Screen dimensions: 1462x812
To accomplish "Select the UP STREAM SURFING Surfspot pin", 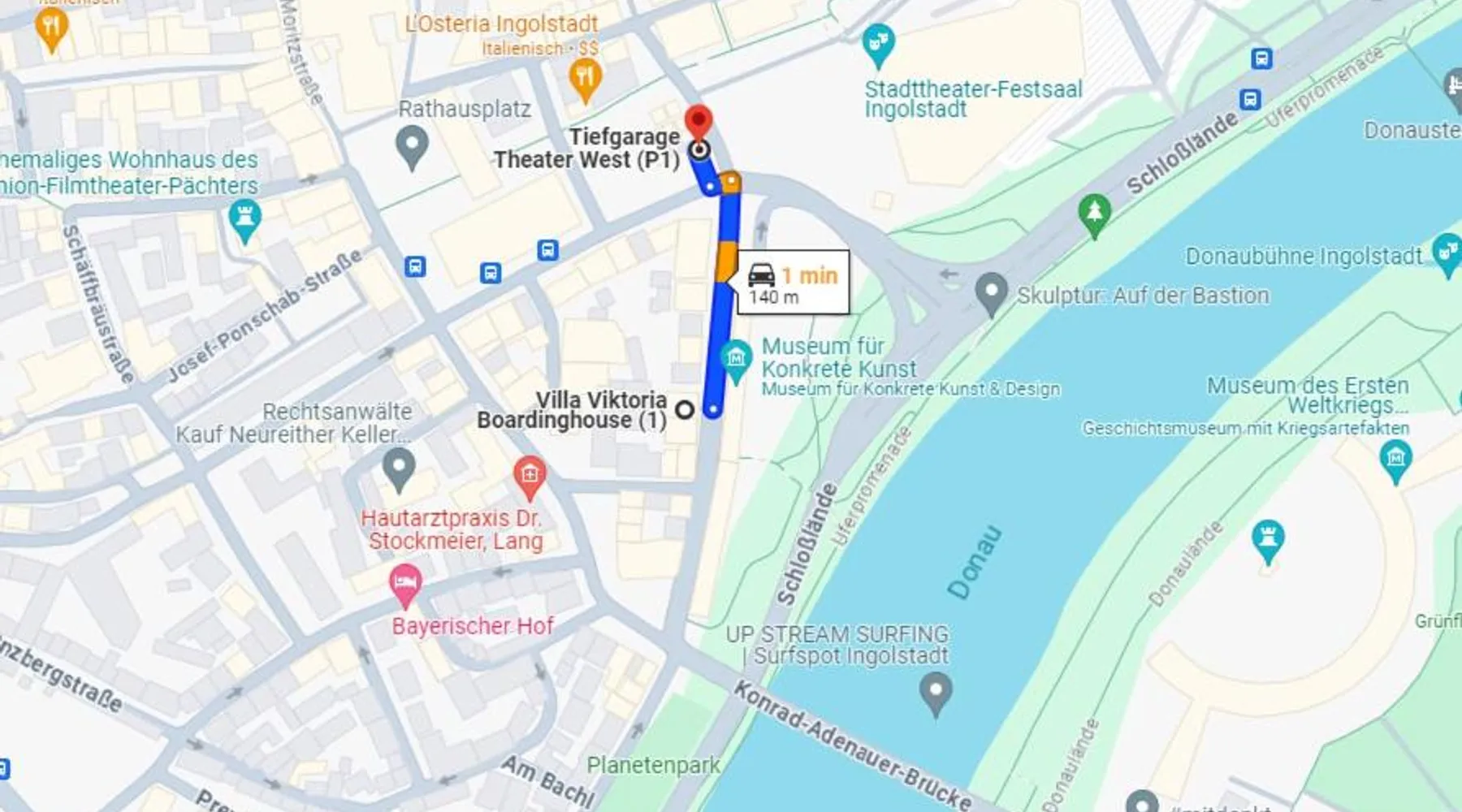I will 936,695.
